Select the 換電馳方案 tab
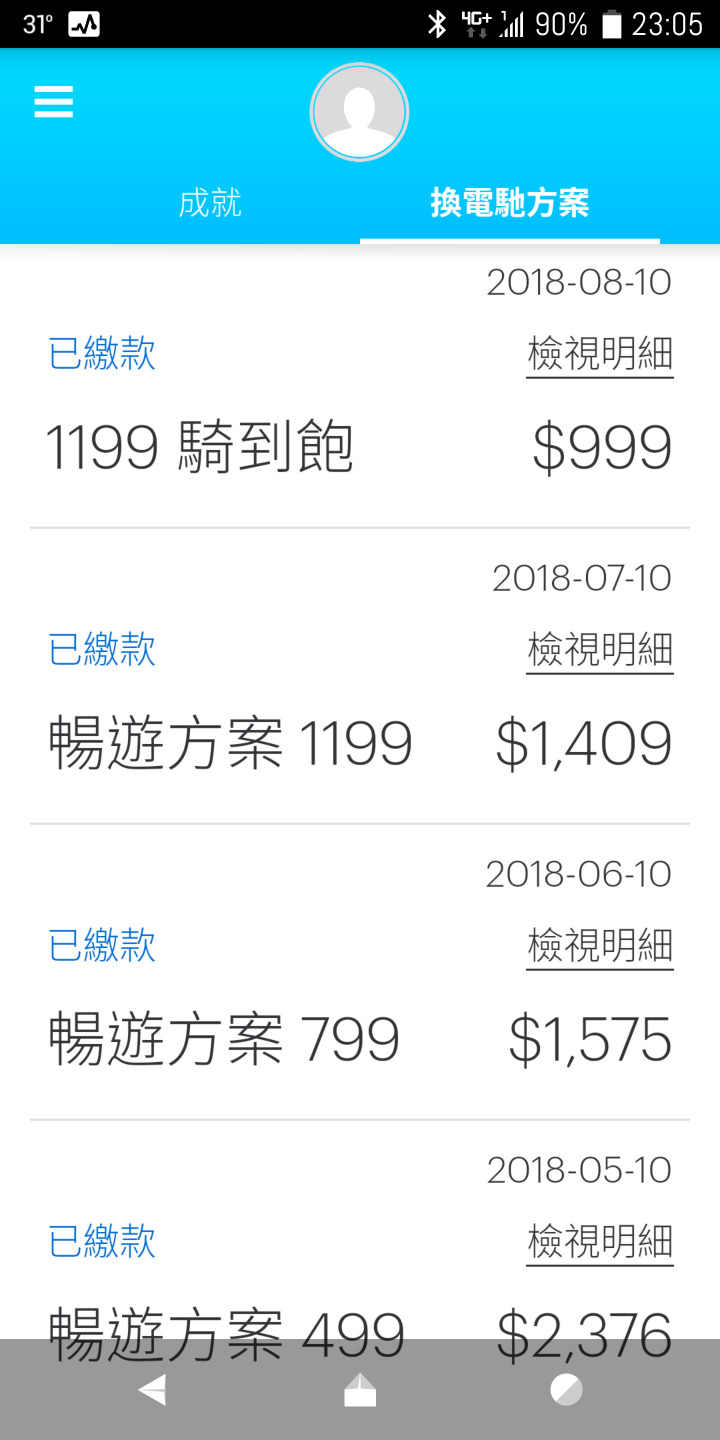This screenshot has width=720, height=1440. point(510,203)
